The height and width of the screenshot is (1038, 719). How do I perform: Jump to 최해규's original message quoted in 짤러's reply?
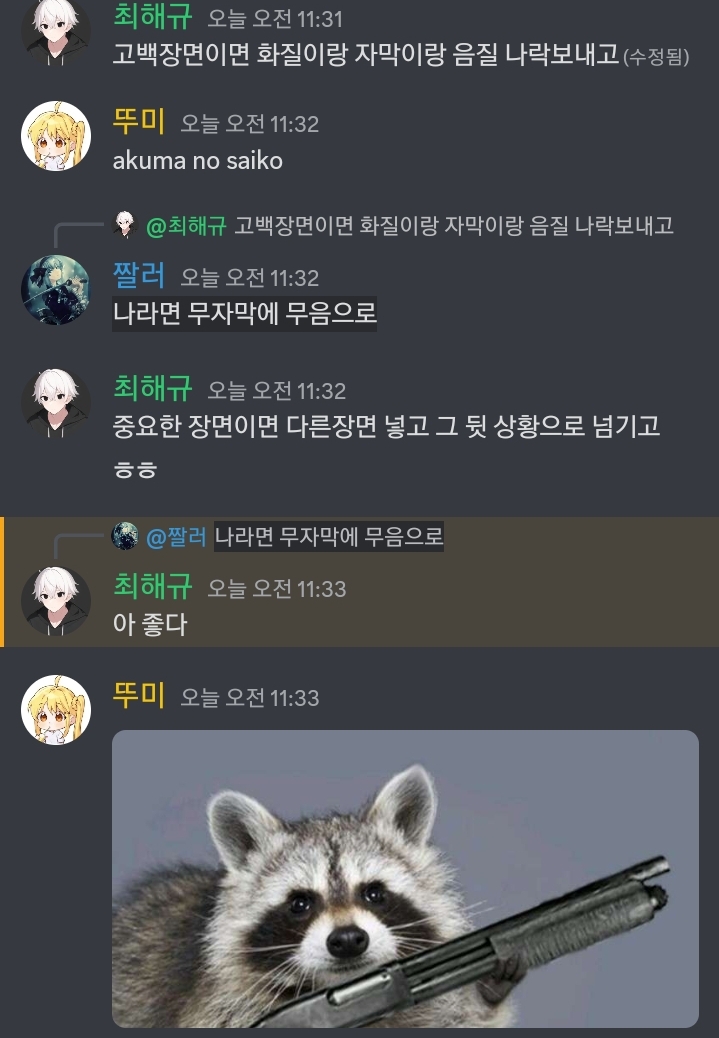[x=452, y=226]
